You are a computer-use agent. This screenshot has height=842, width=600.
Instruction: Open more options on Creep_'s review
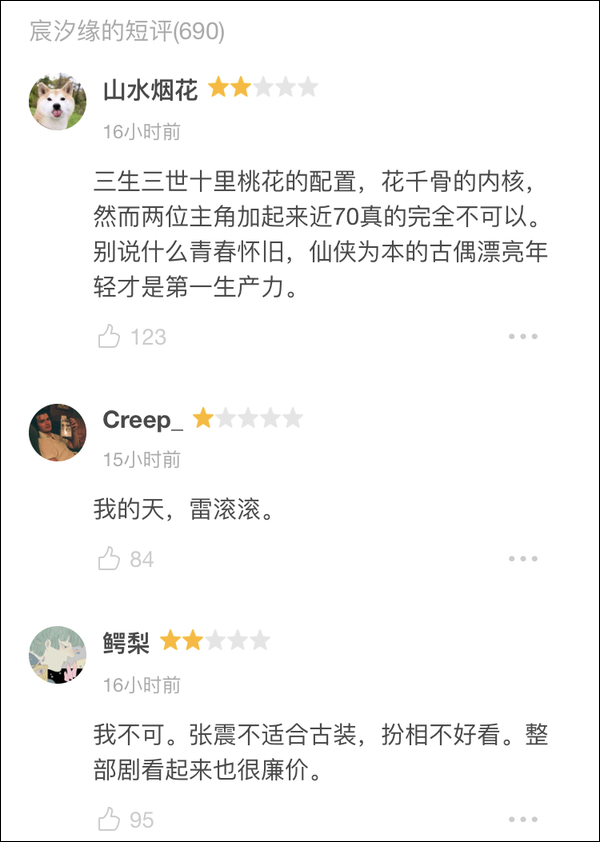pos(523,559)
